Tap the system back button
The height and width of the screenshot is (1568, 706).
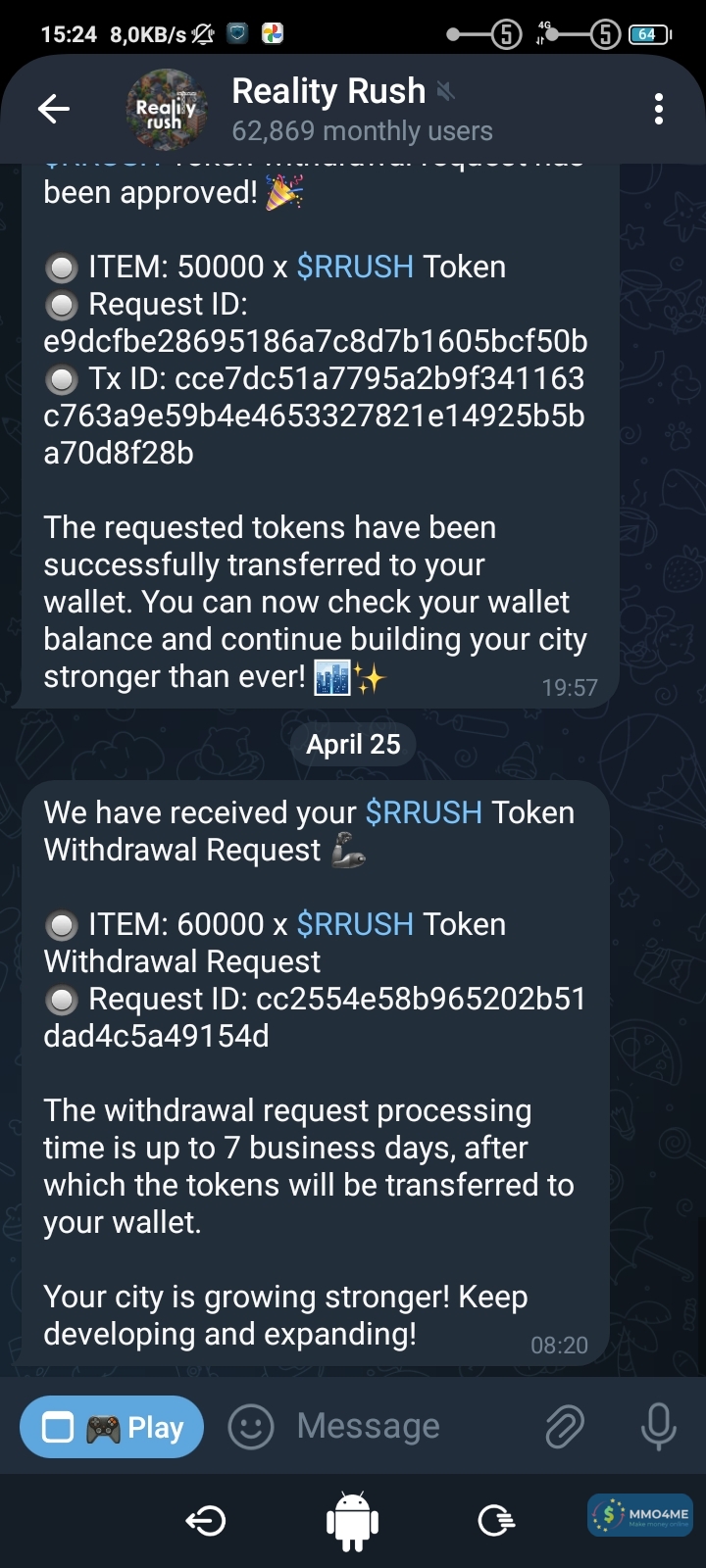[x=206, y=1520]
